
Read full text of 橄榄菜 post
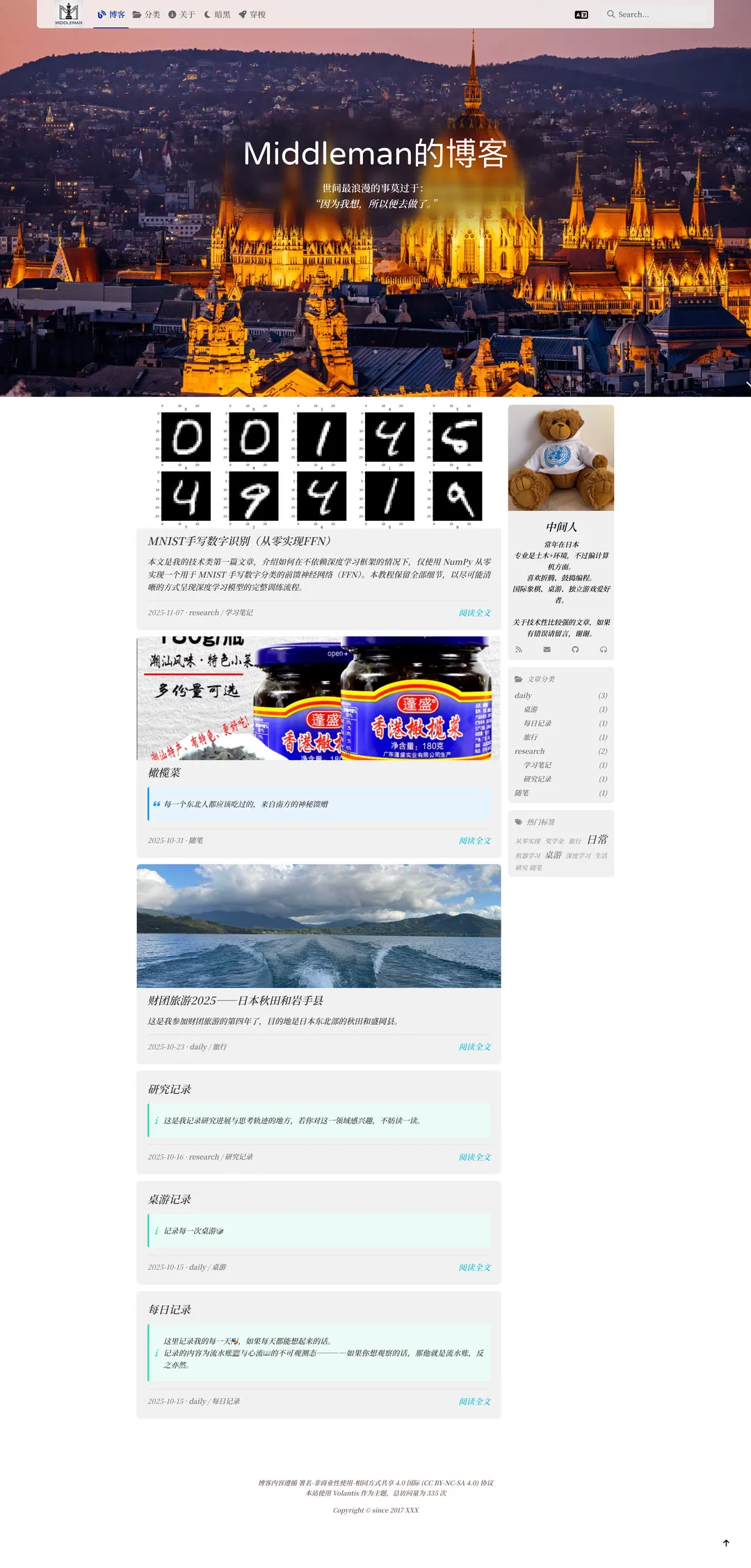click(x=474, y=841)
